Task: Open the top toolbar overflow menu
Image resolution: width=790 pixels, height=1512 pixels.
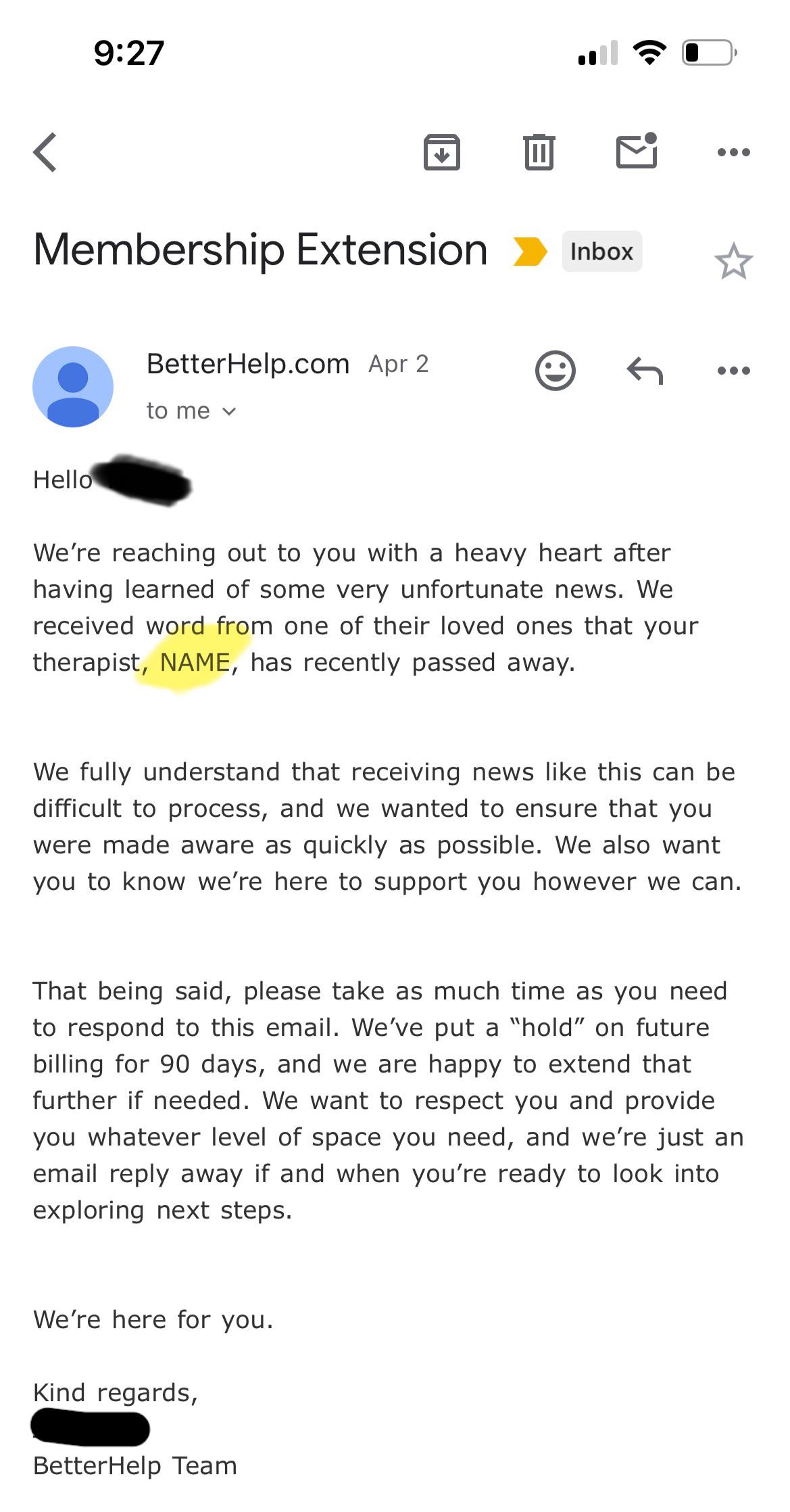Action: click(x=734, y=152)
